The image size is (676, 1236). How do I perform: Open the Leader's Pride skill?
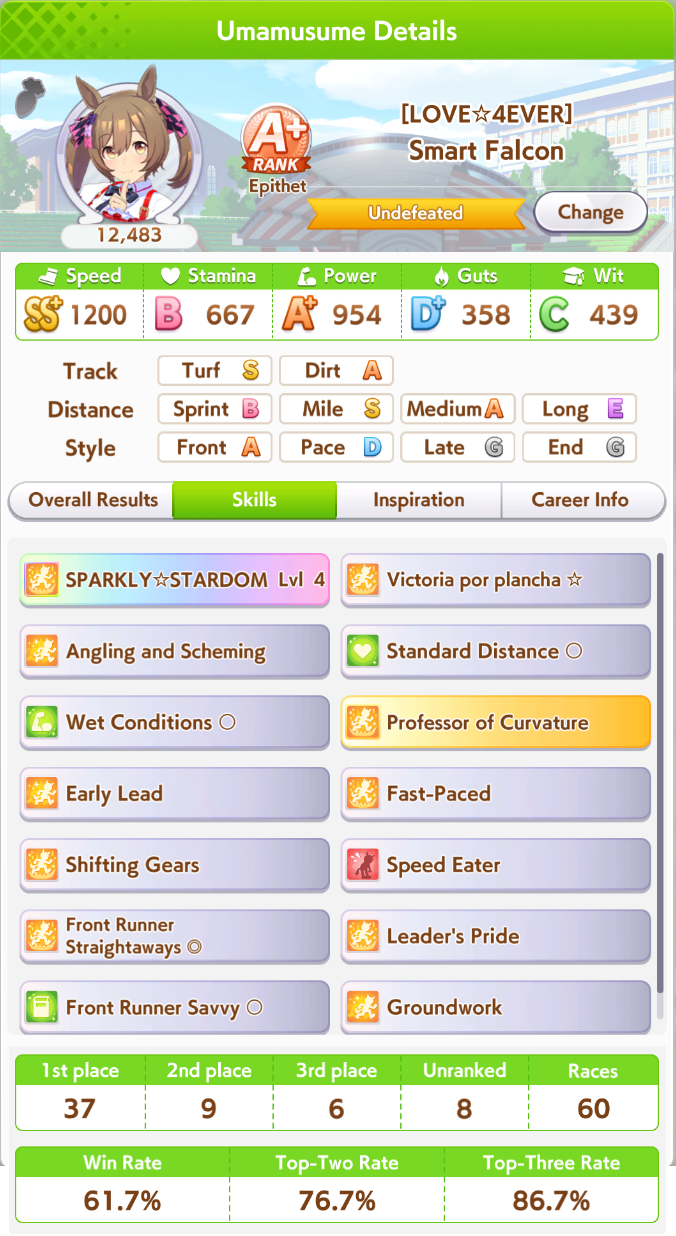coord(496,936)
